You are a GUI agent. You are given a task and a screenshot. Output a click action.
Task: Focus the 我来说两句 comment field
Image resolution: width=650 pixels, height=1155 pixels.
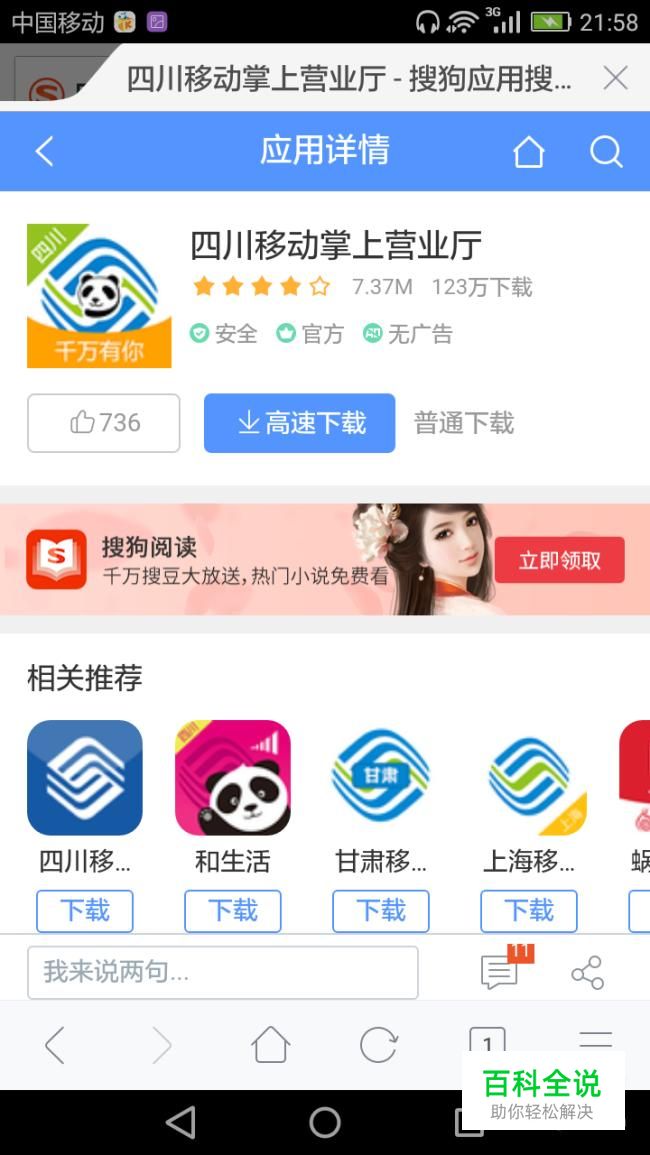[x=223, y=972]
